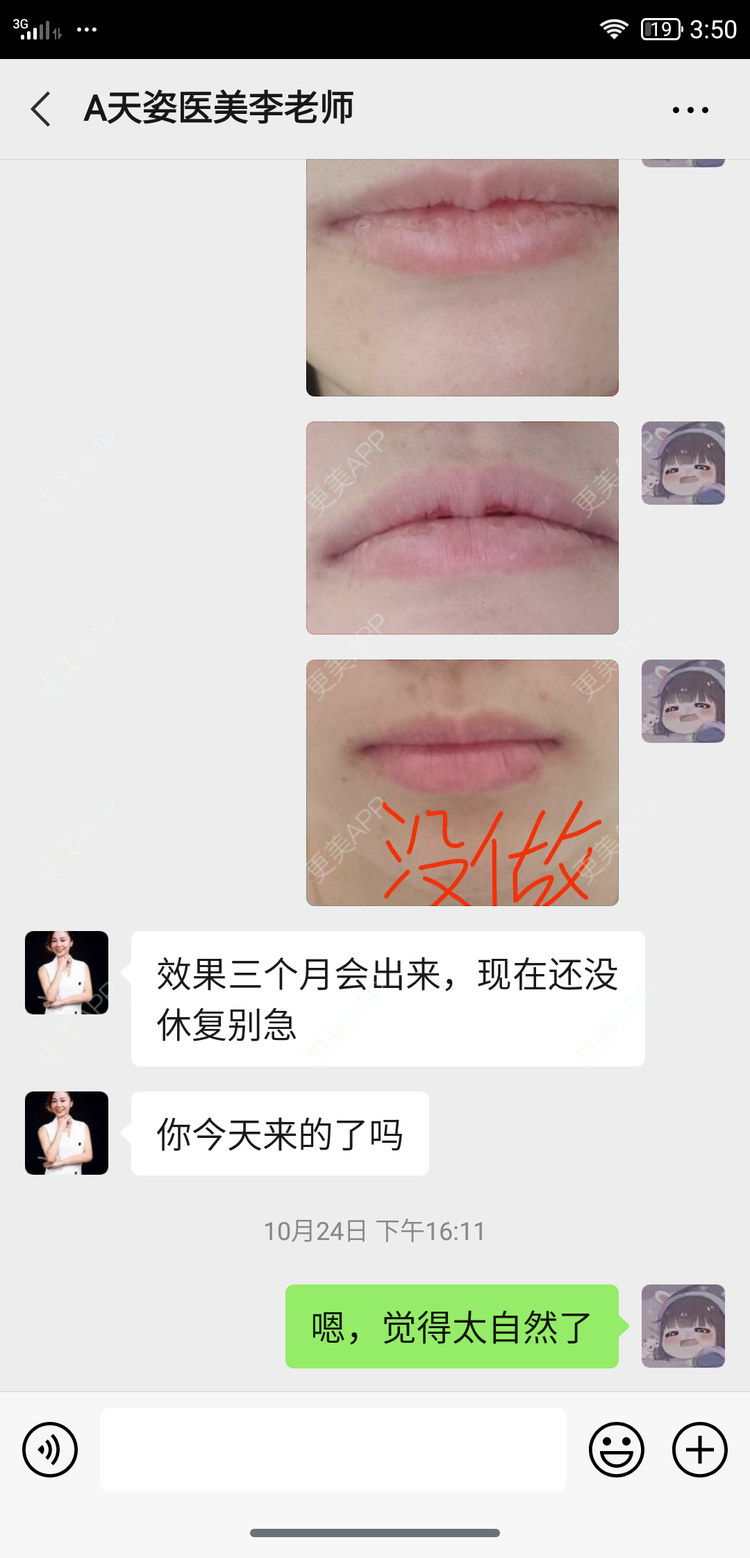The width and height of the screenshot is (750, 1558).
Task: Tap the back arrow to exit chat
Action: [39, 109]
